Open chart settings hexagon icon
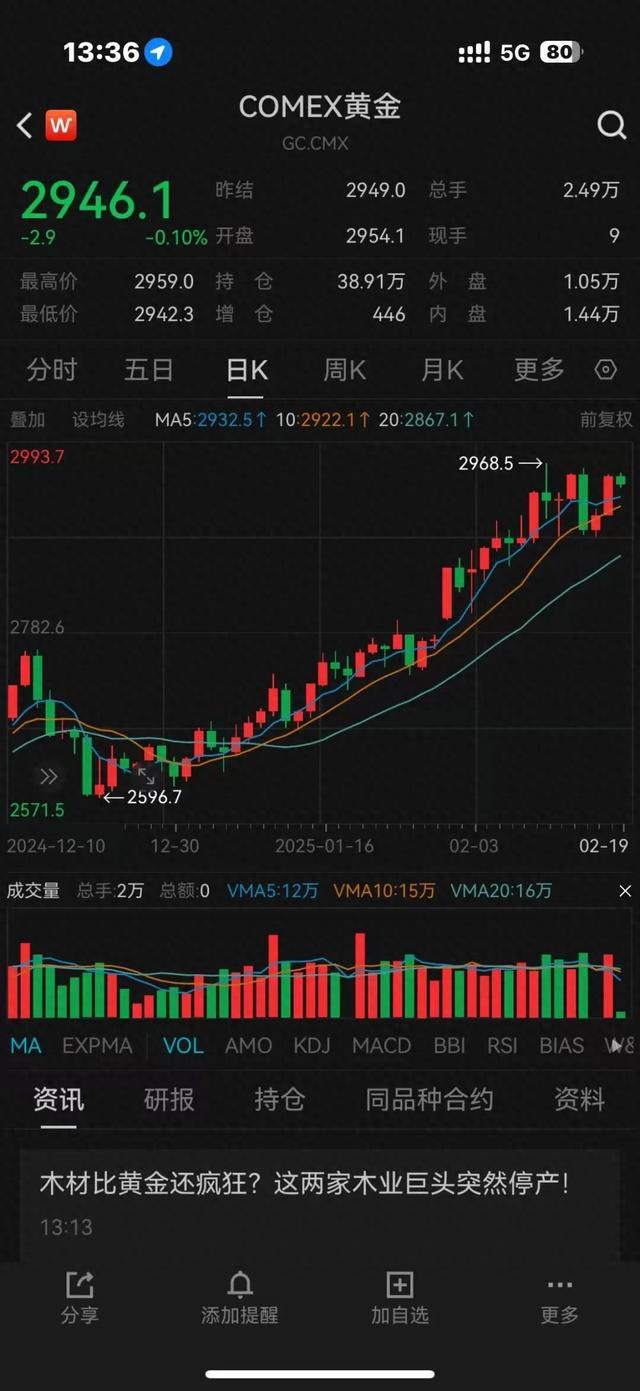This screenshot has width=640, height=1391. 606,370
